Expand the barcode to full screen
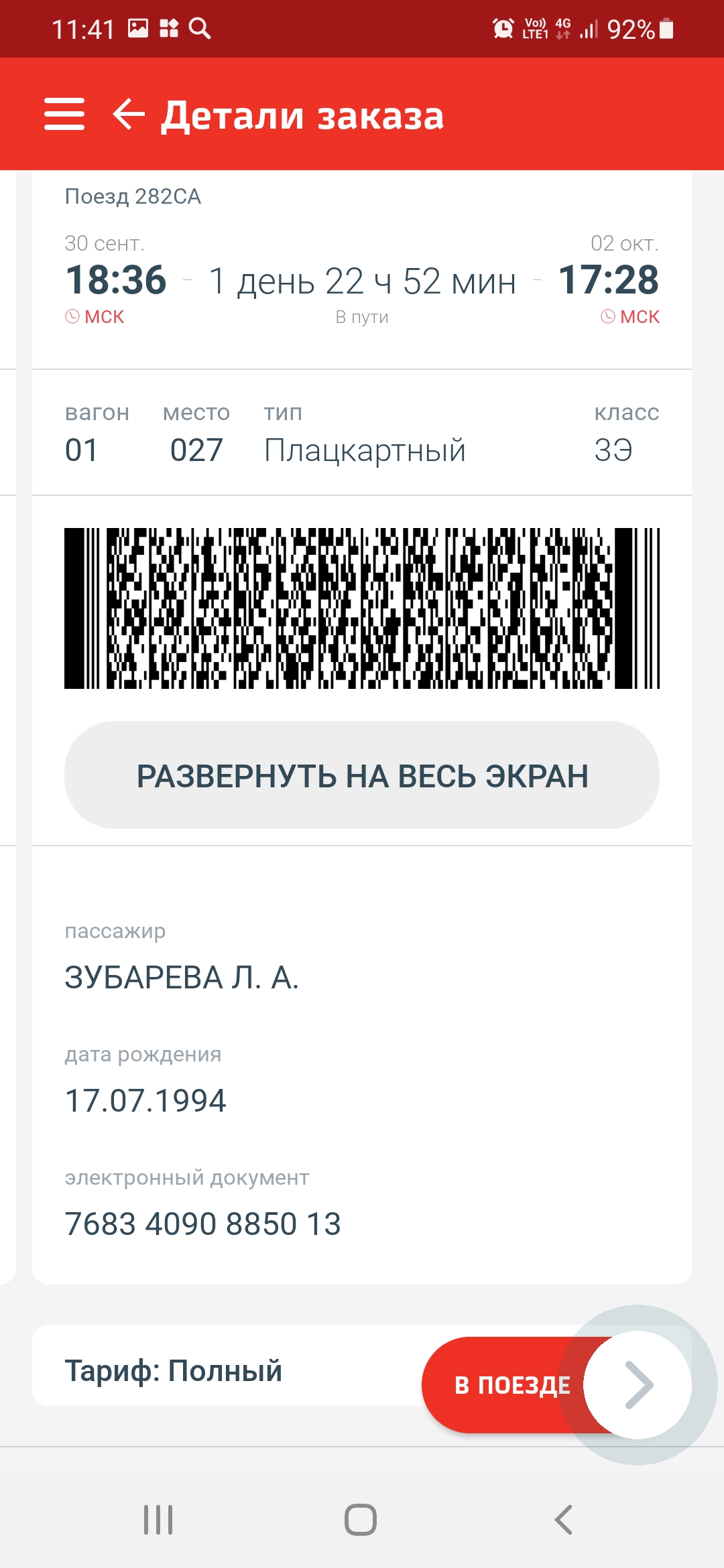The height and width of the screenshot is (1568, 724). (362, 775)
